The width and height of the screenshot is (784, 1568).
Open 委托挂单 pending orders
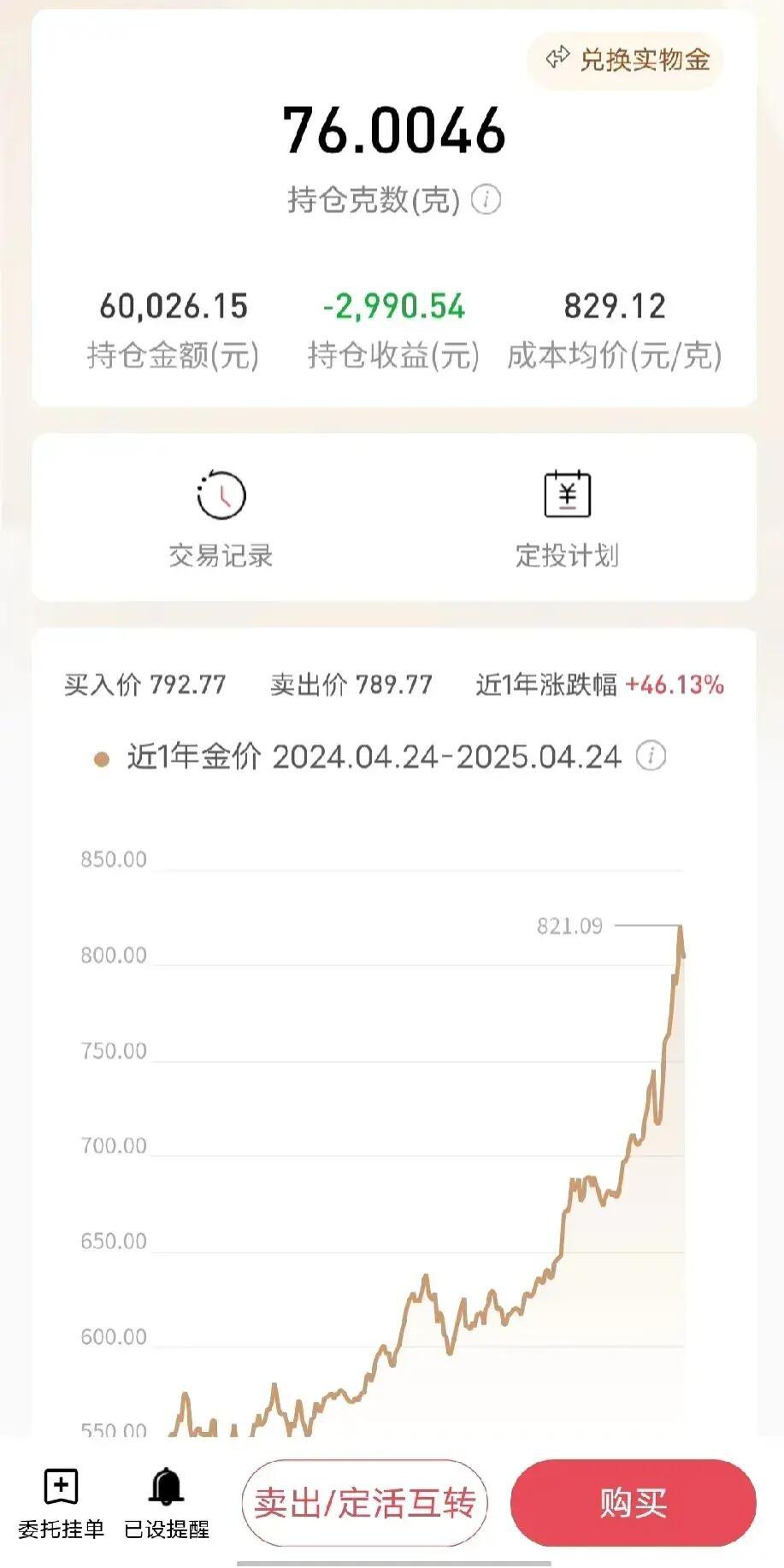(x=62, y=1500)
